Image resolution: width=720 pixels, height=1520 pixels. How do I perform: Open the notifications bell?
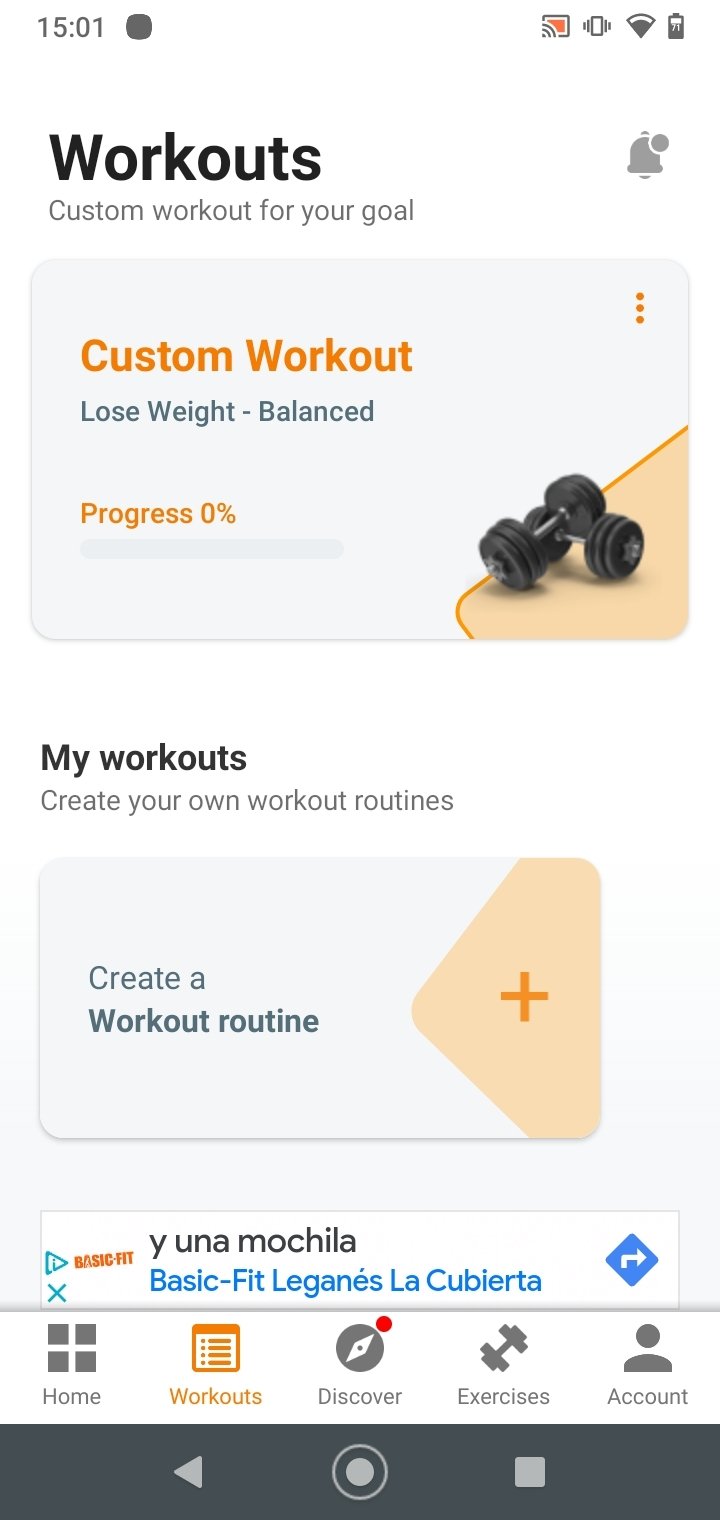coord(647,155)
